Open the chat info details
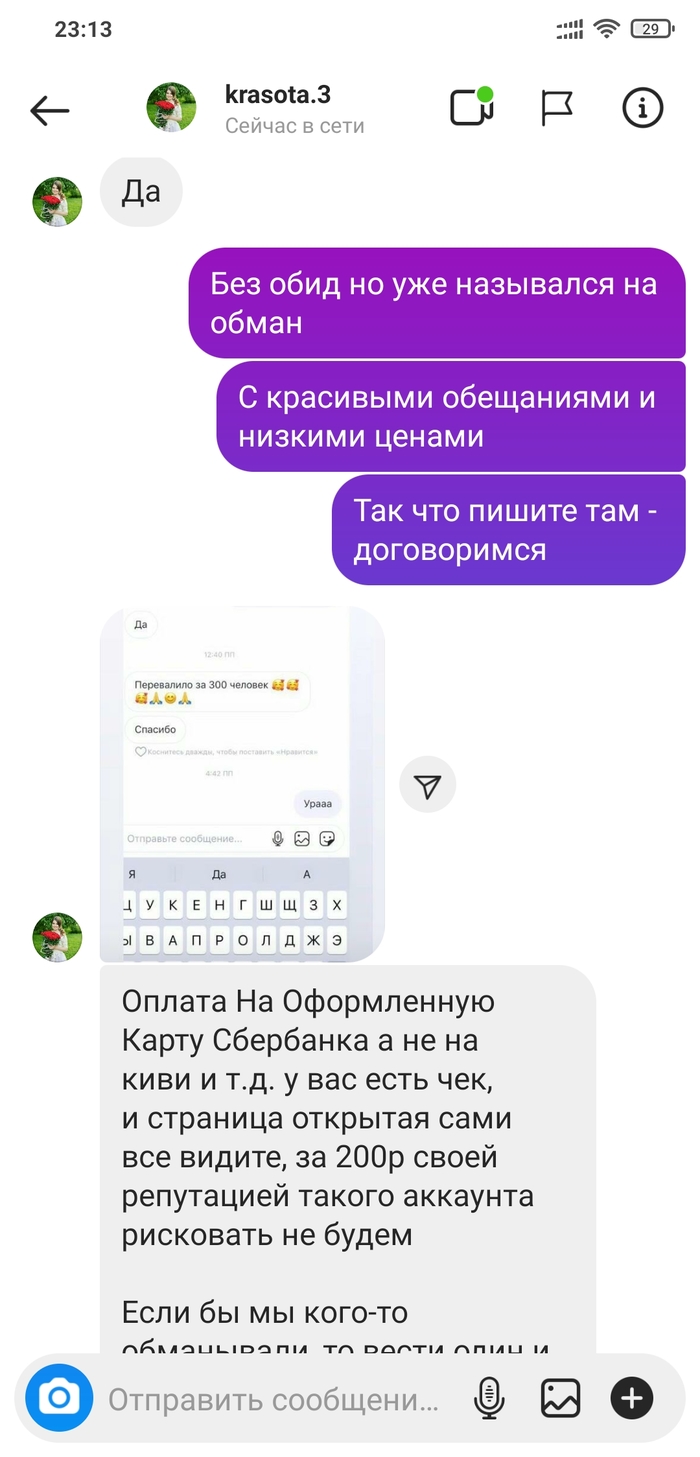The image size is (700, 1457). (643, 108)
